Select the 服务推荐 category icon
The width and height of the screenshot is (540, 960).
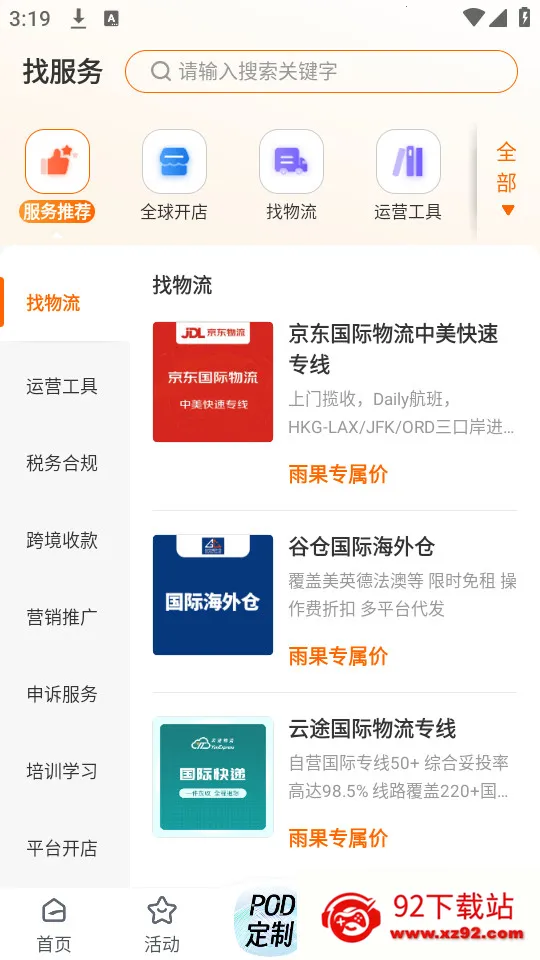click(x=58, y=176)
